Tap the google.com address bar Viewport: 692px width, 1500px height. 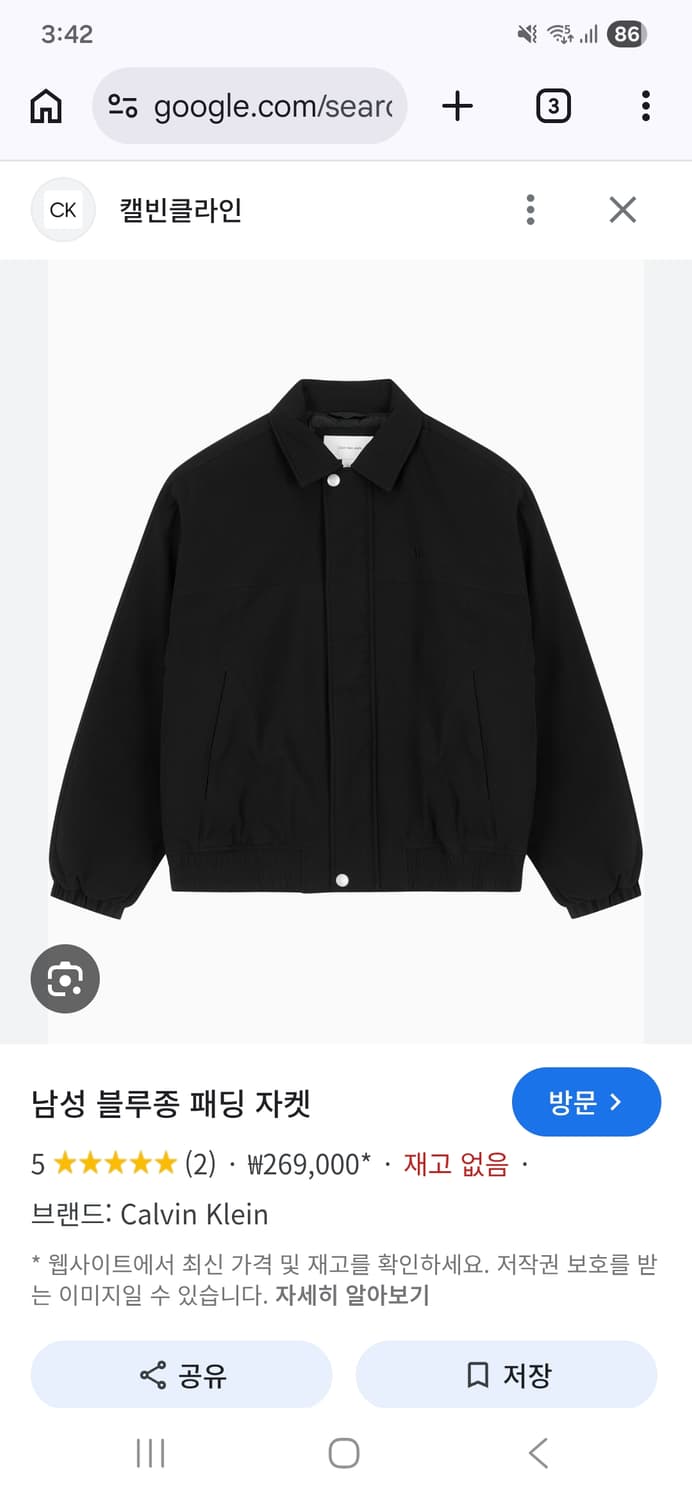(250, 106)
